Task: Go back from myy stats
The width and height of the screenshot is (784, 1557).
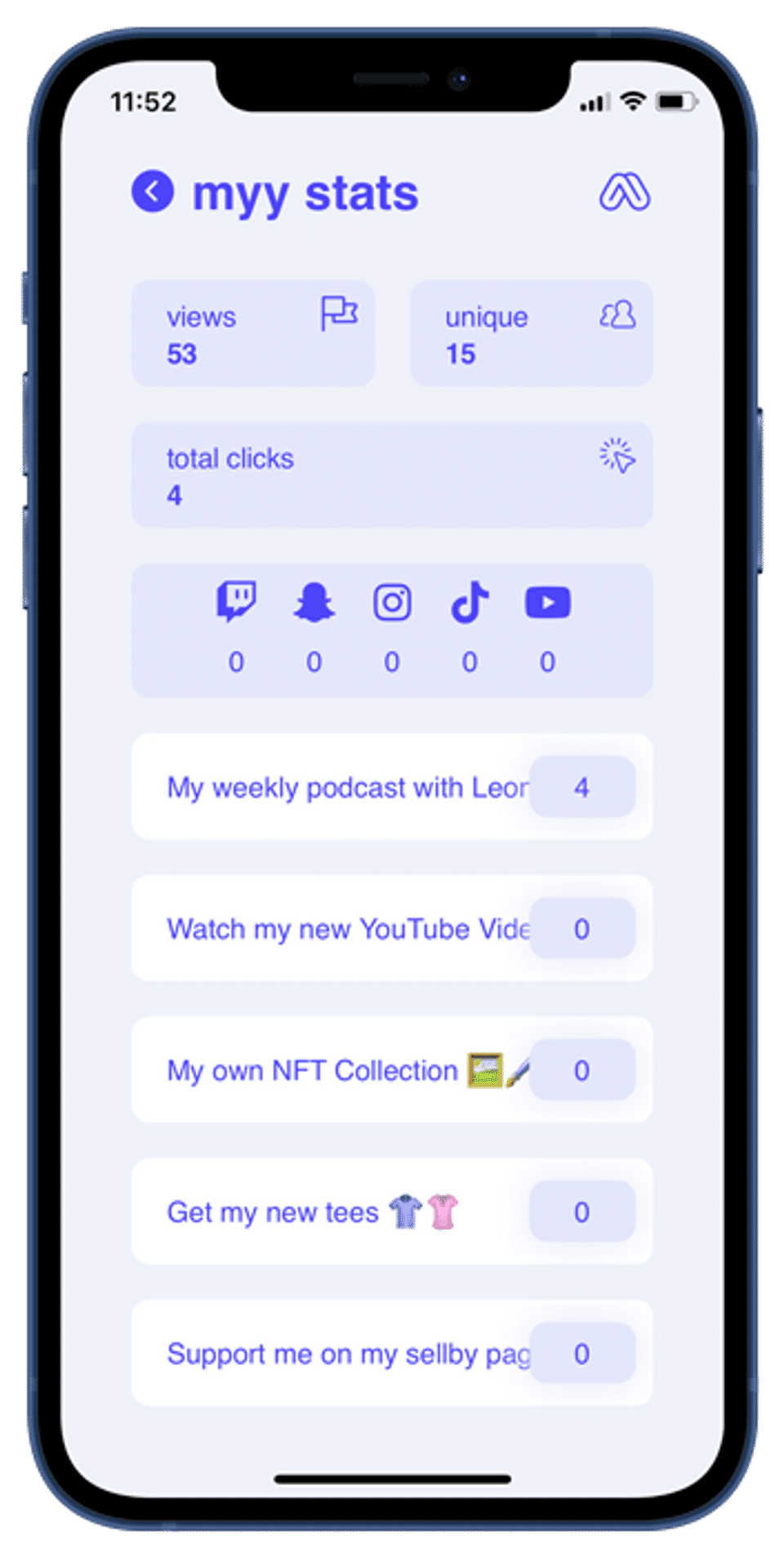Action: point(153,192)
